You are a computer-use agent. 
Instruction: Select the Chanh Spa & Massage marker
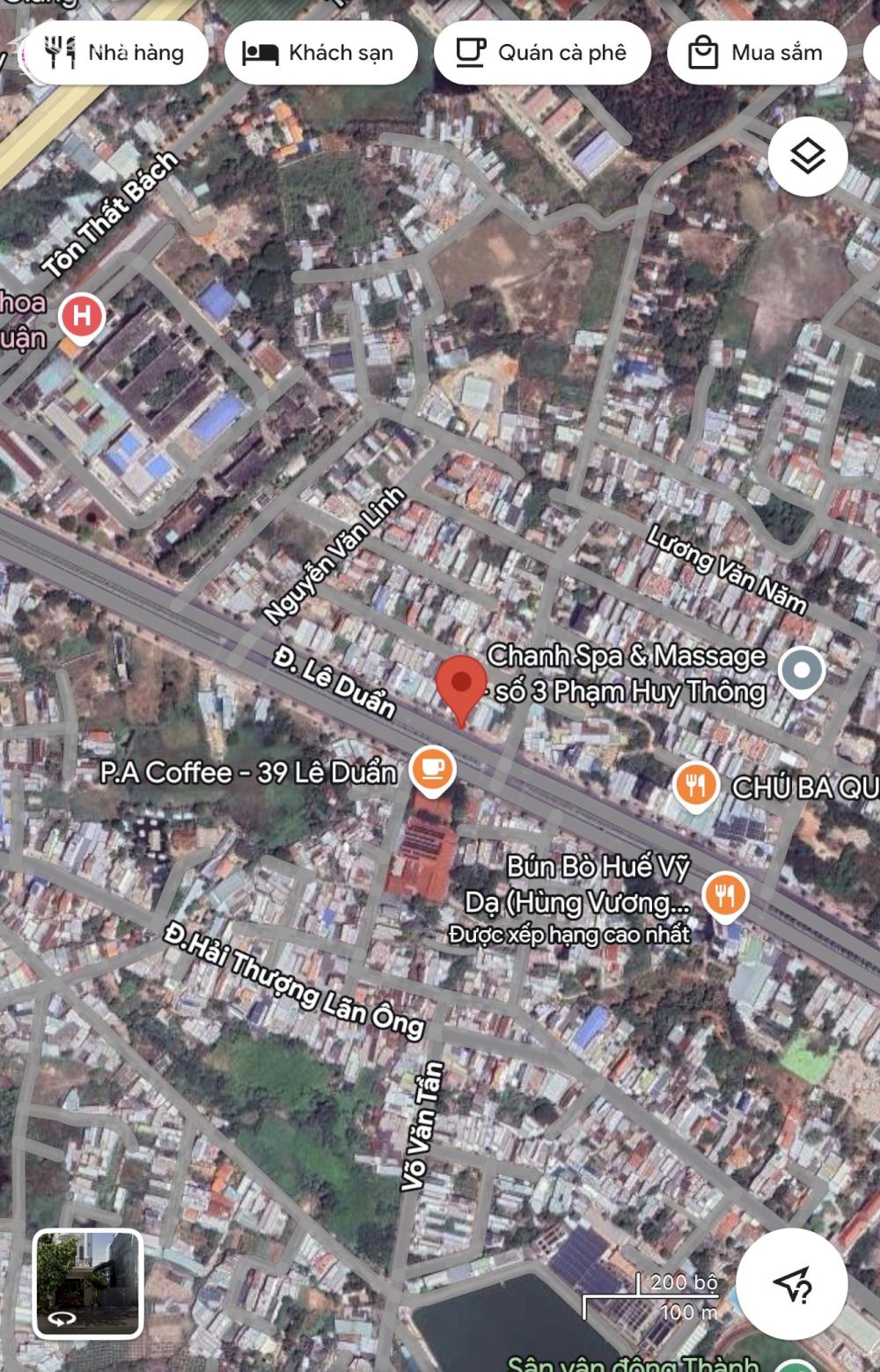coord(801,671)
